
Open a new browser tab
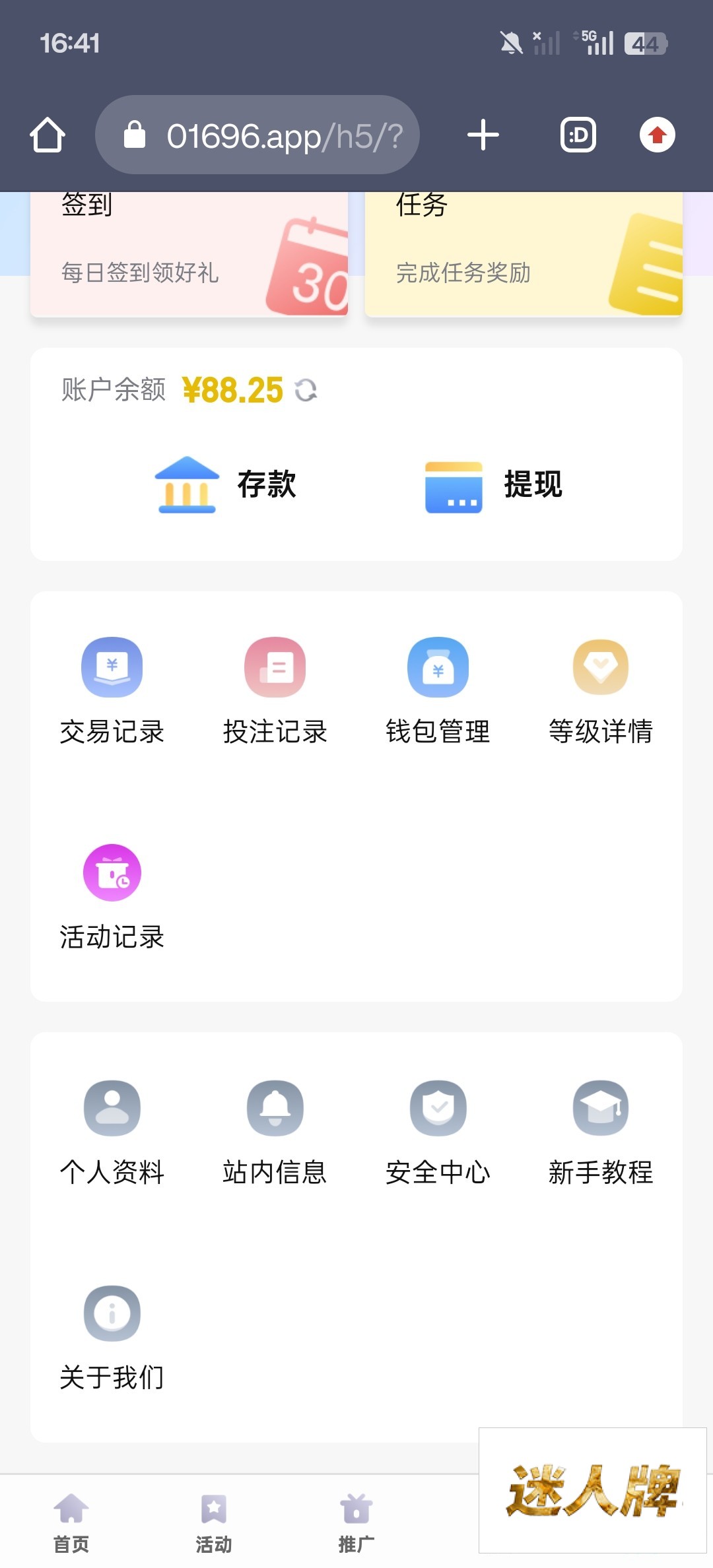click(483, 135)
